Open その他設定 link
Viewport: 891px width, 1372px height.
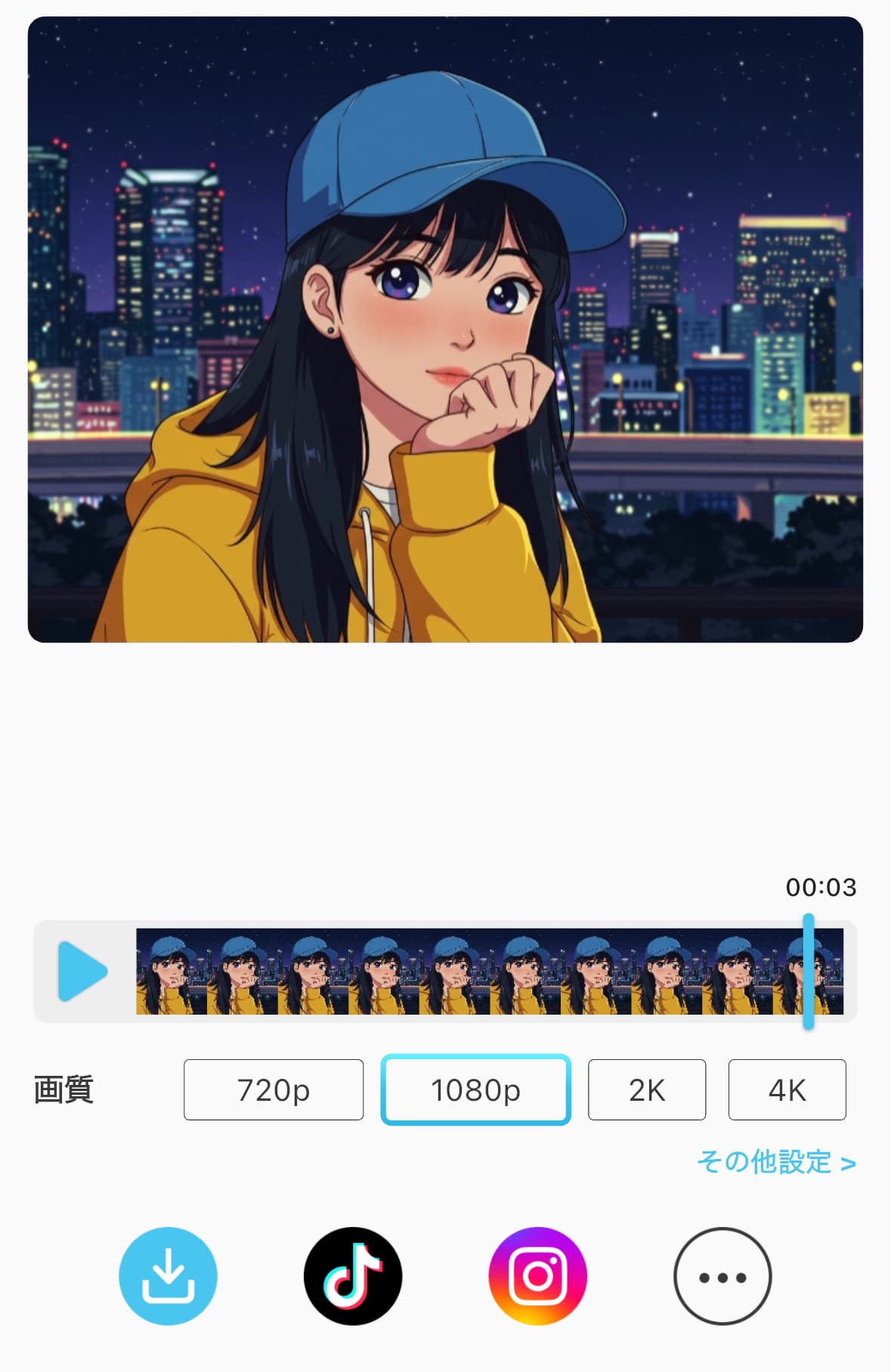pyautogui.click(x=775, y=1162)
